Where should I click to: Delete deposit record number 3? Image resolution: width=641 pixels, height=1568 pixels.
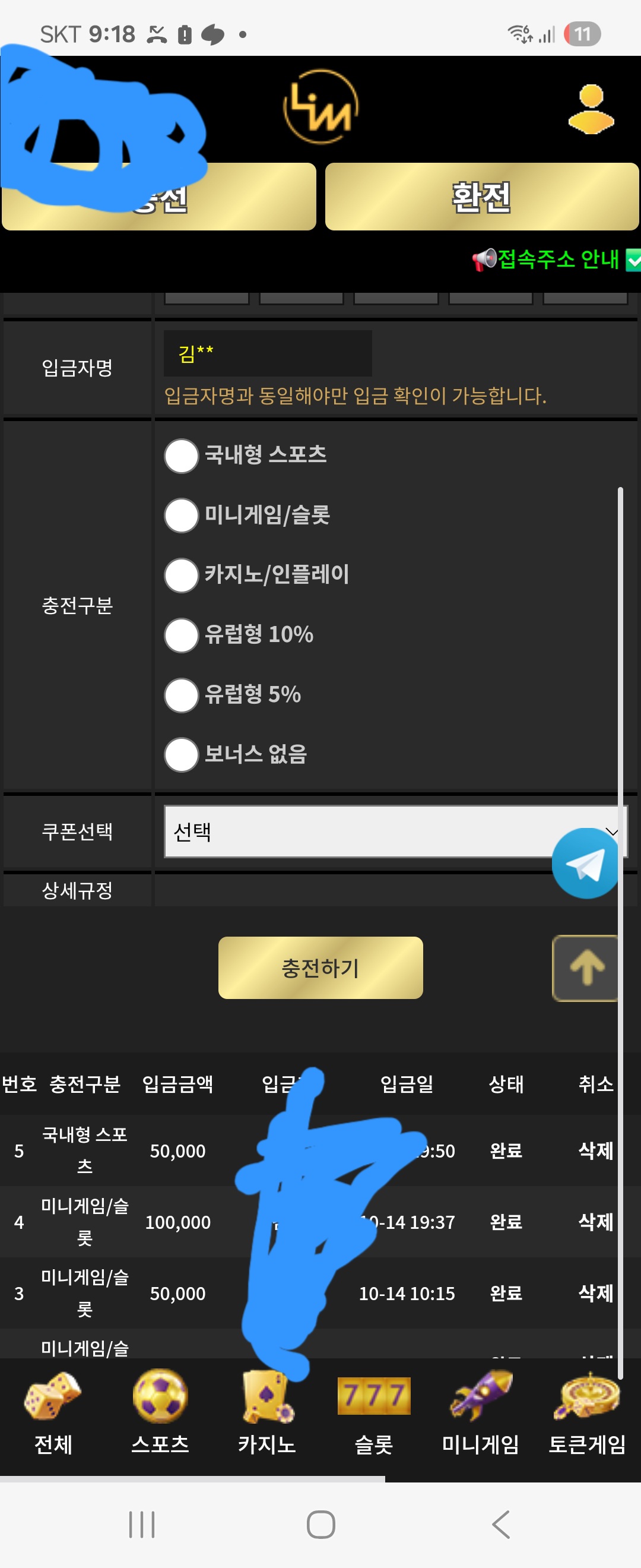pyautogui.click(x=595, y=1293)
